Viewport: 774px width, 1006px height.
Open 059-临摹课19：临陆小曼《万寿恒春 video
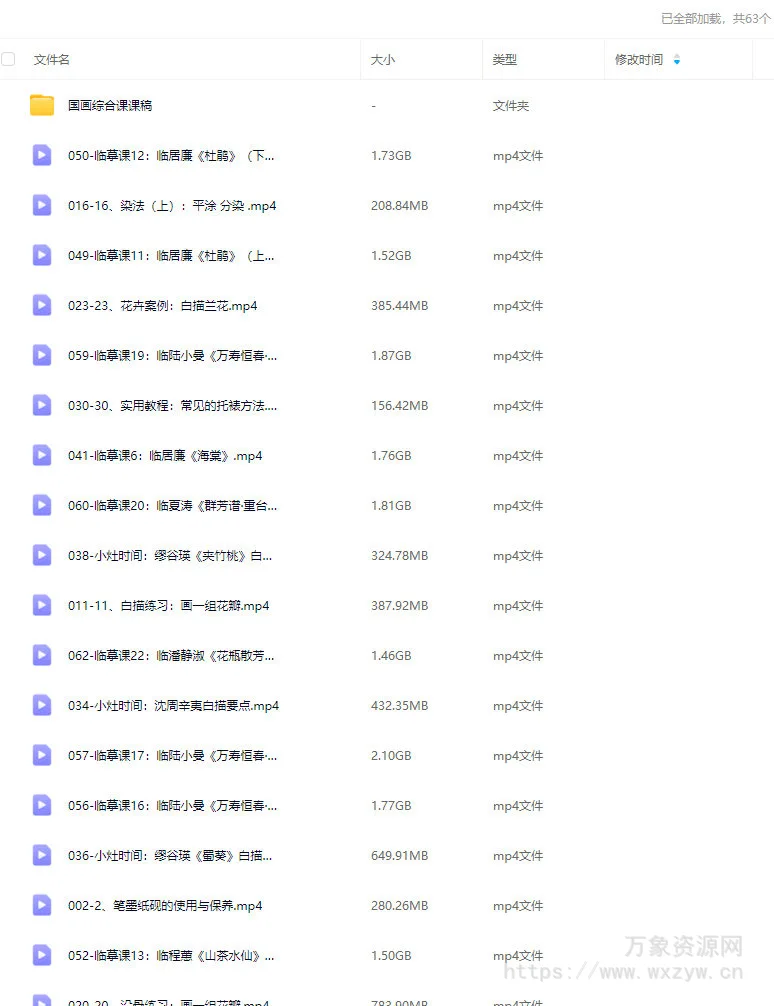pos(172,356)
